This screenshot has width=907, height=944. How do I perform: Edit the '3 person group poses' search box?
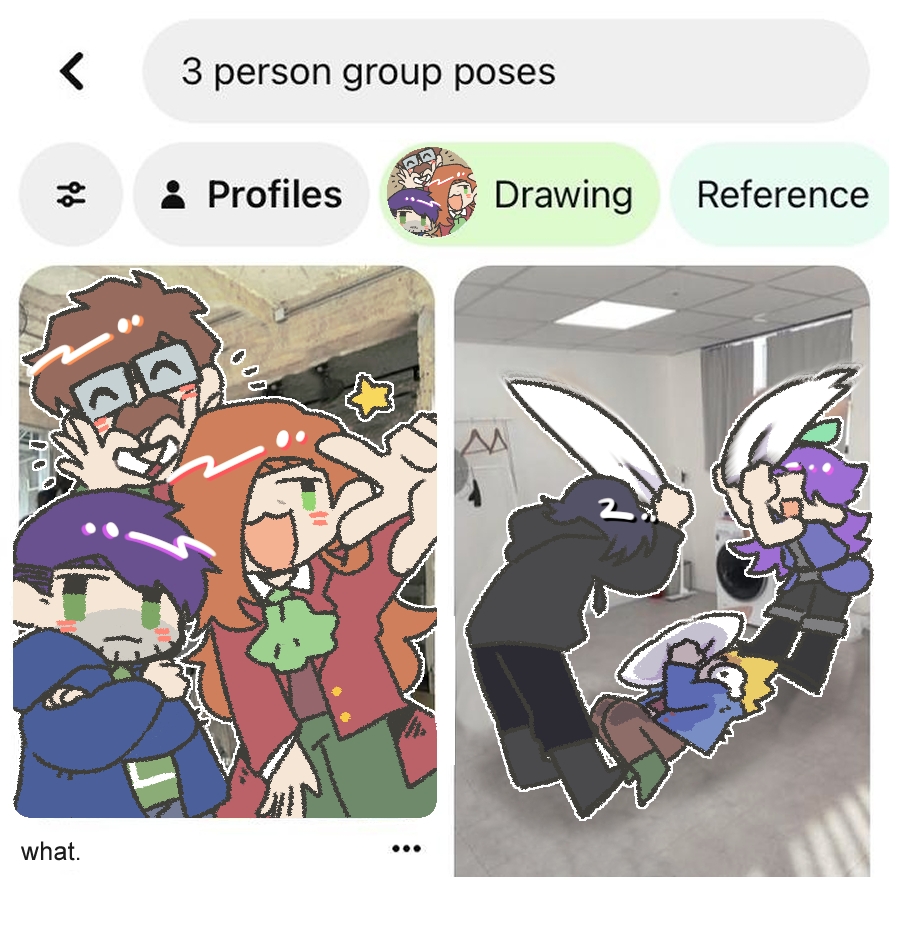tap(505, 72)
